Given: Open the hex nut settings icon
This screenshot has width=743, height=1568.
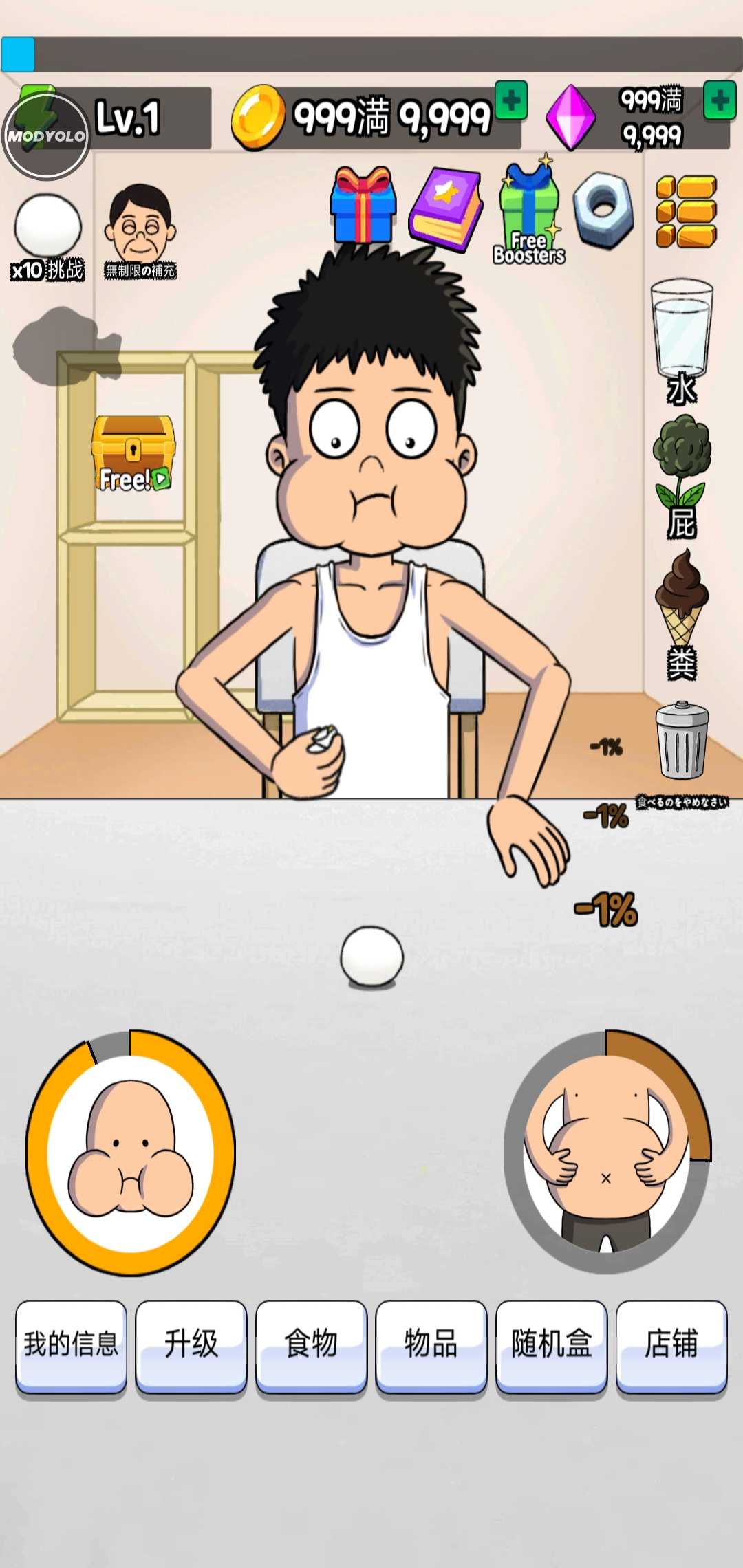Looking at the screenshot, I should 603,208.
